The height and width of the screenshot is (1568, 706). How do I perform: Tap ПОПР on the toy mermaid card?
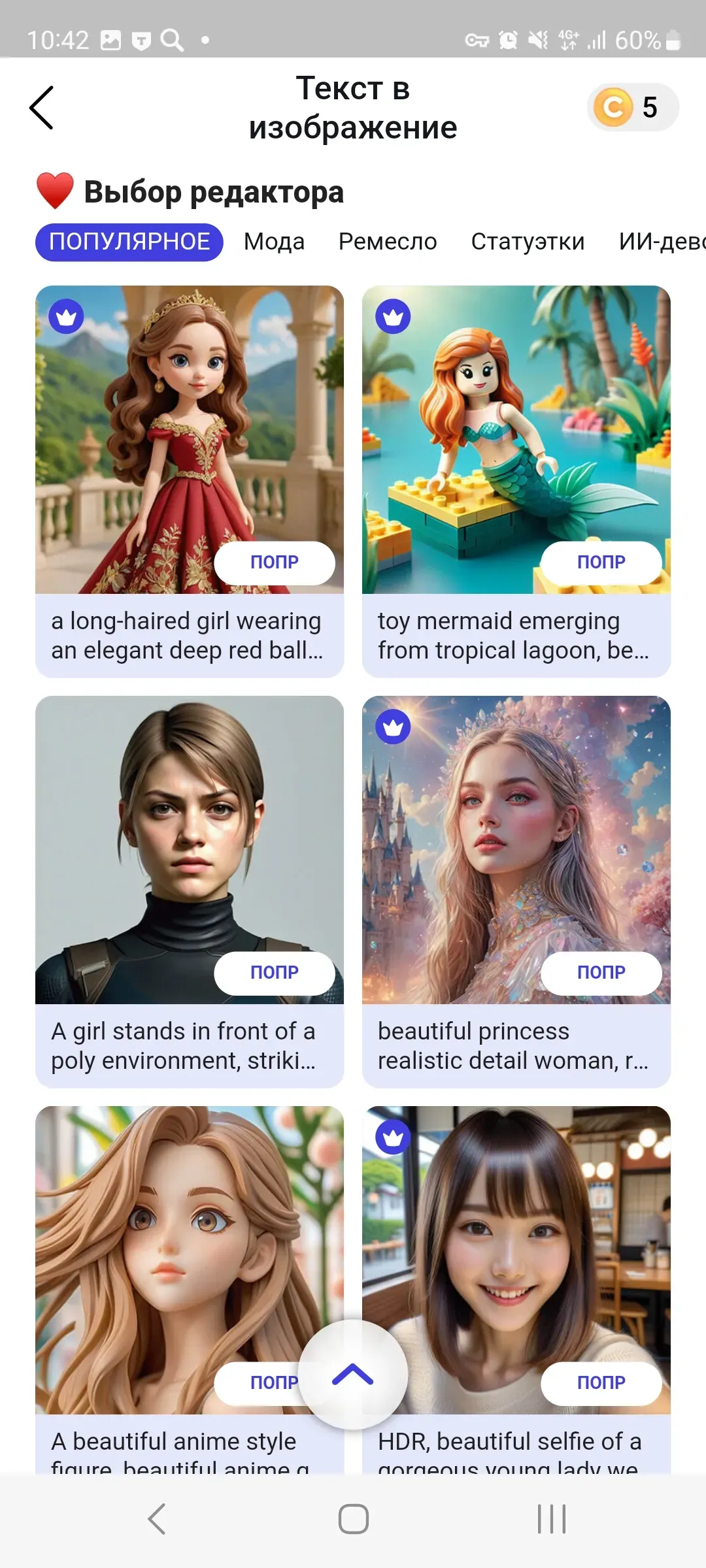[x=601, y=563]
